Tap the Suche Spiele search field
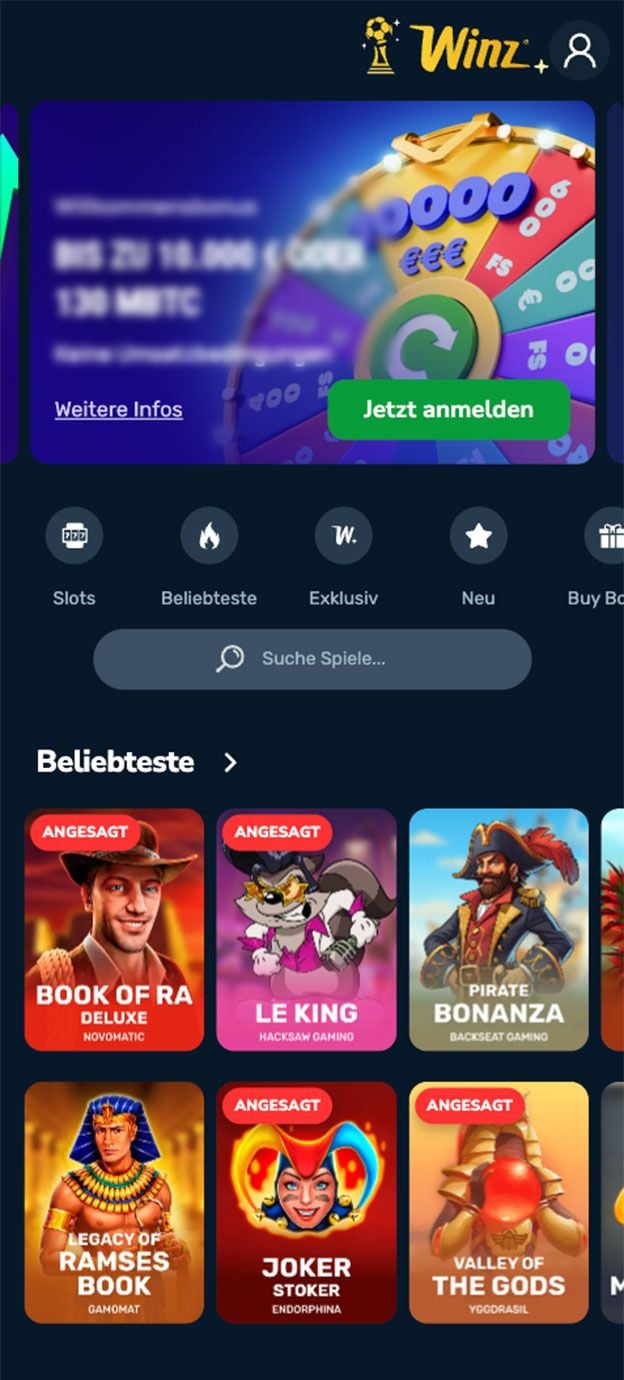The width and height of the screenshot is (624, 1380). (312, 659)
